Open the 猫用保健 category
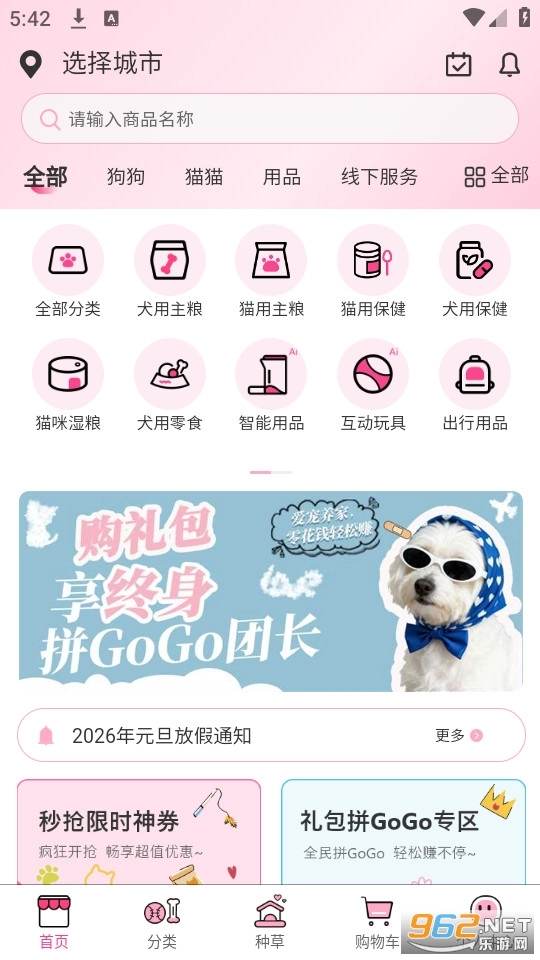The width and height of the screenshot is (540, 960). click(x=373, y=271)
